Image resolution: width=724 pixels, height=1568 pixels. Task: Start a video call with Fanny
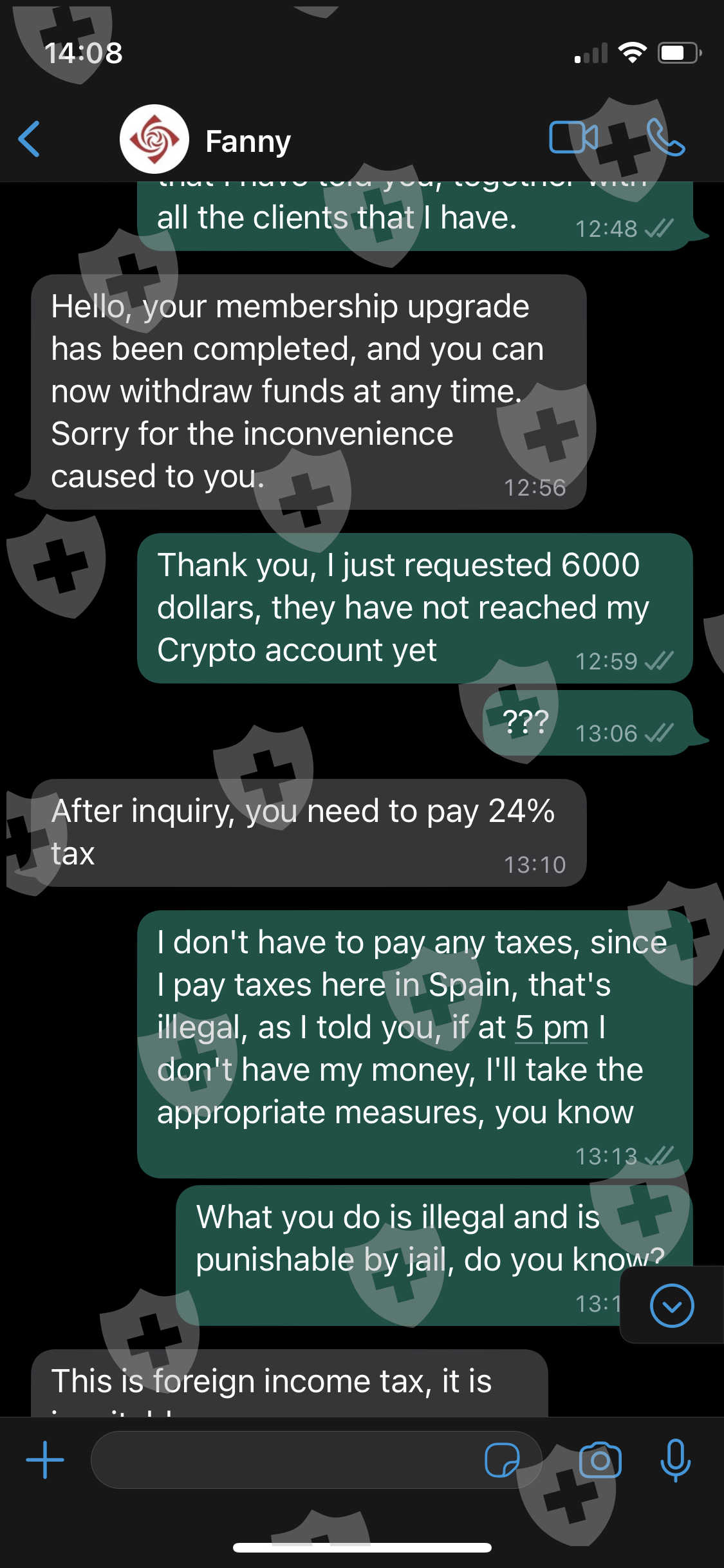click(x=573, y=138)
